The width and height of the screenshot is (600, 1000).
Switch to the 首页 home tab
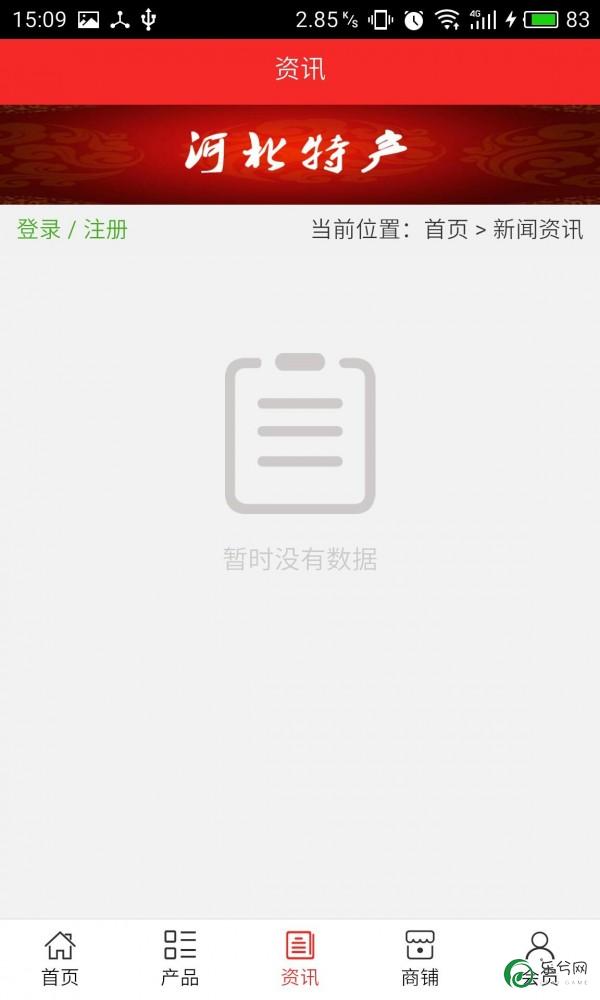[60, 959]
